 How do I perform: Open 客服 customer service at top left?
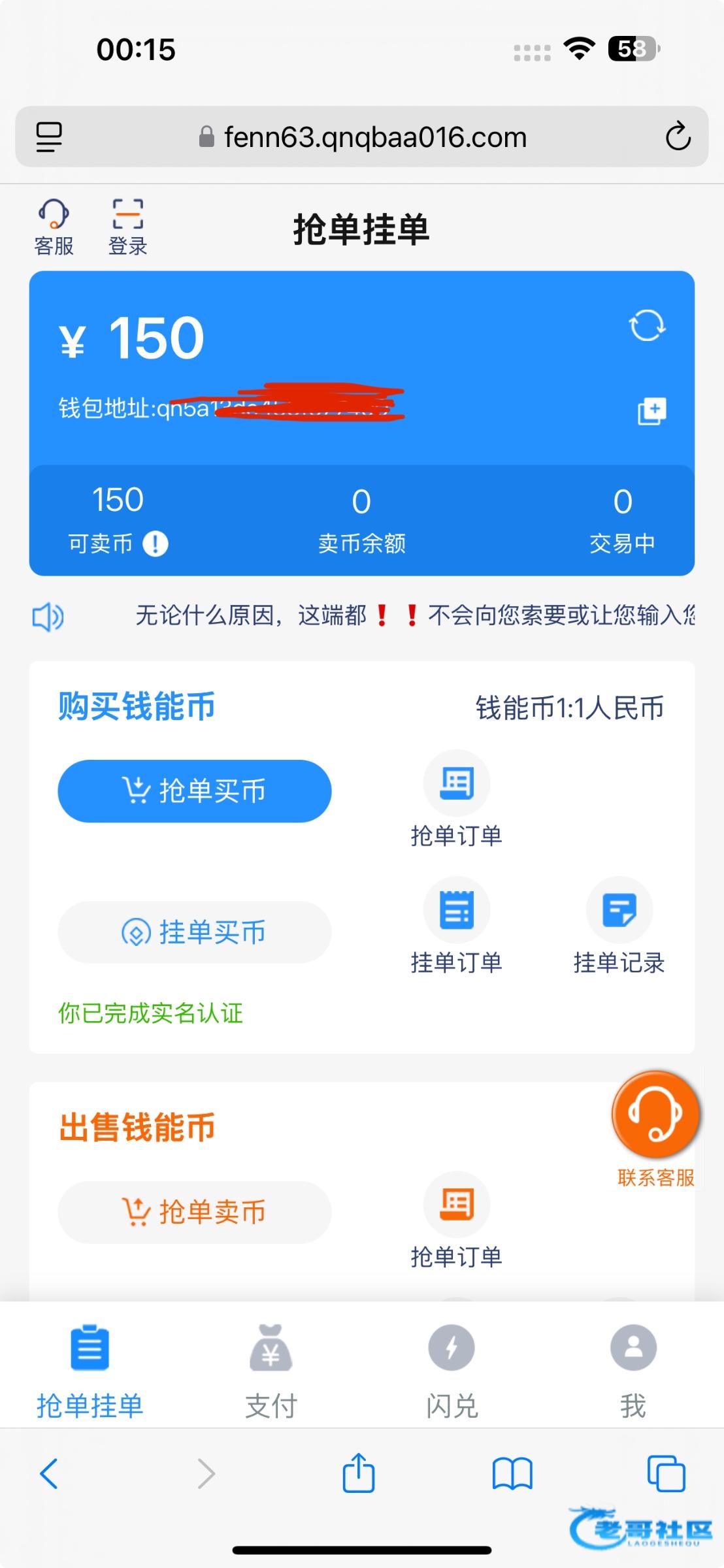coord(54,227)
